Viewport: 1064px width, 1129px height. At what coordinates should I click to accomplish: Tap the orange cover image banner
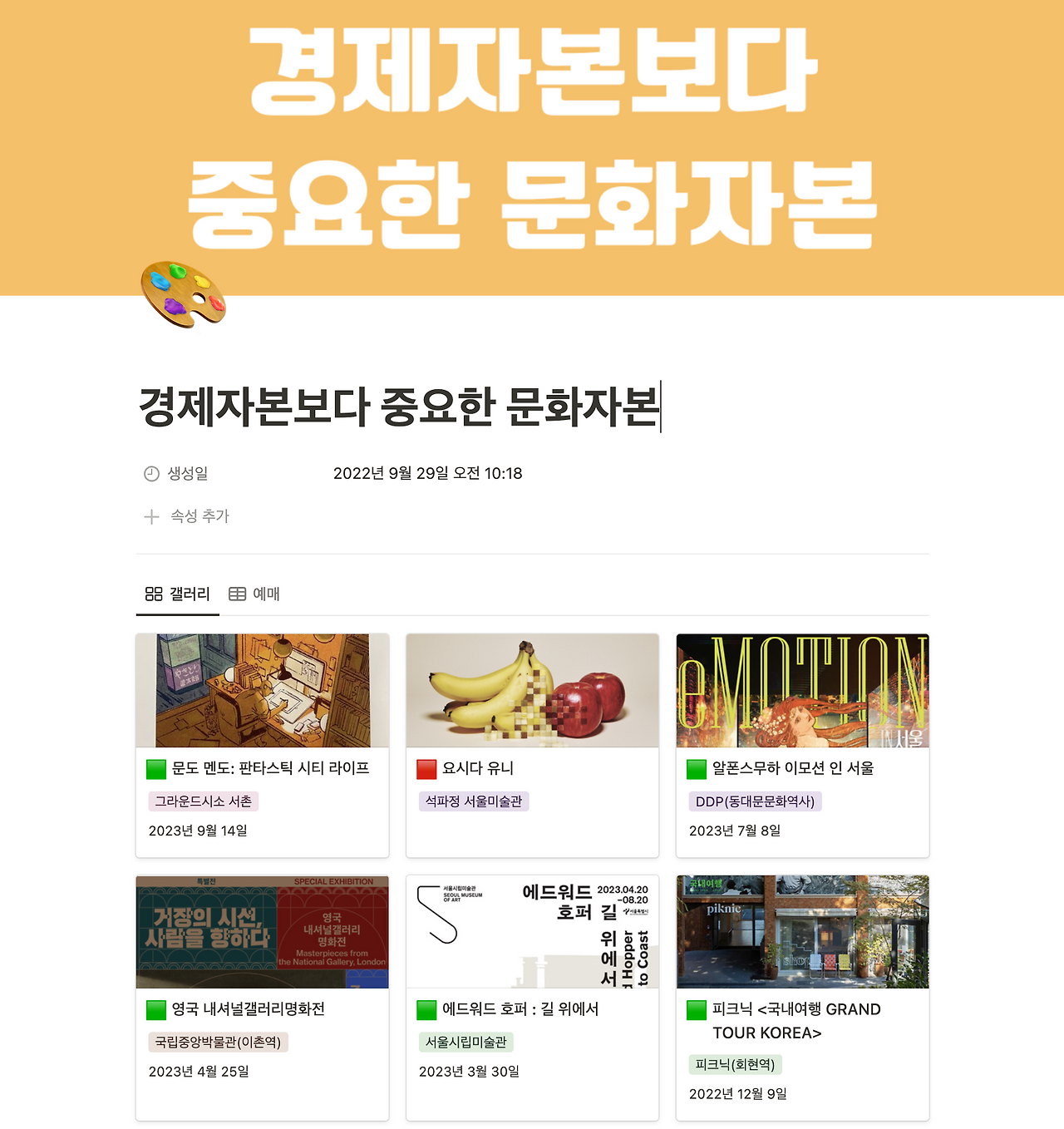[x=532, y=147]
